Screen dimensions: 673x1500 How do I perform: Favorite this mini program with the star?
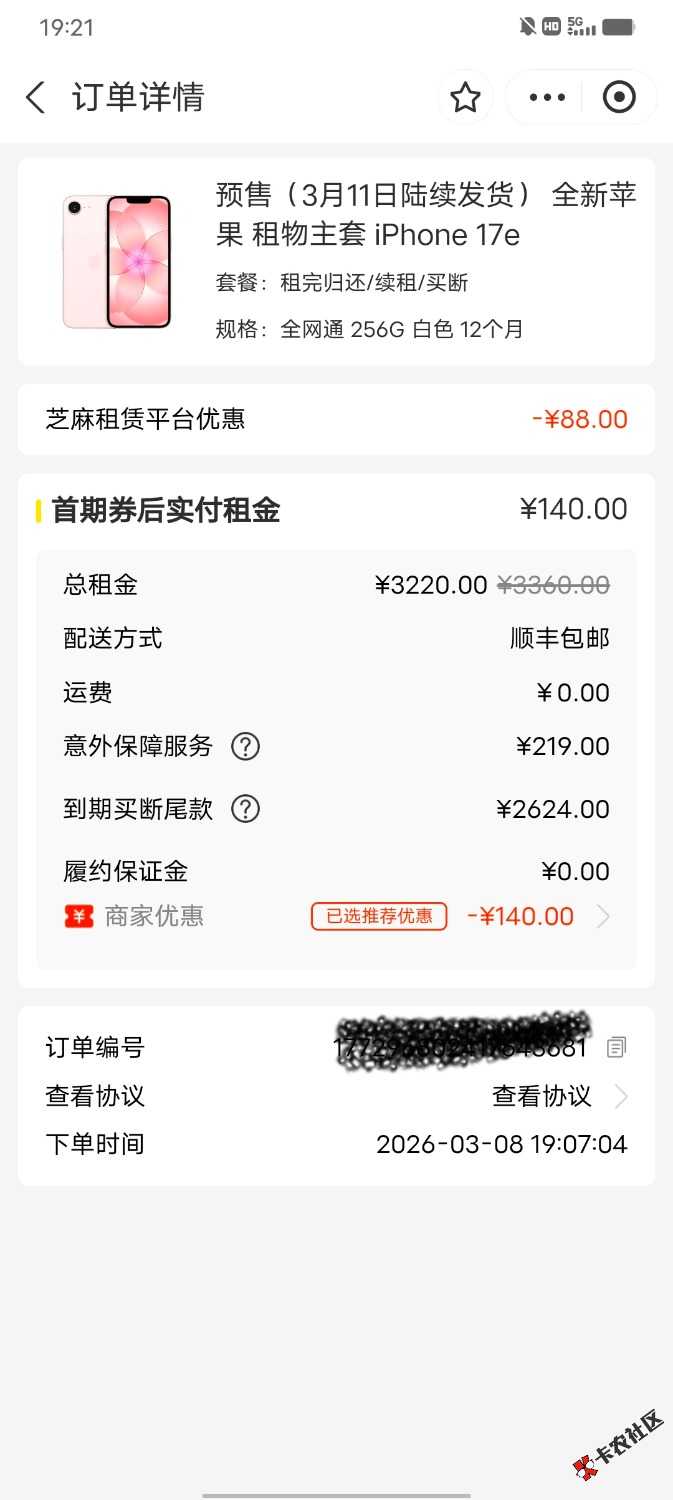(465, 98)
